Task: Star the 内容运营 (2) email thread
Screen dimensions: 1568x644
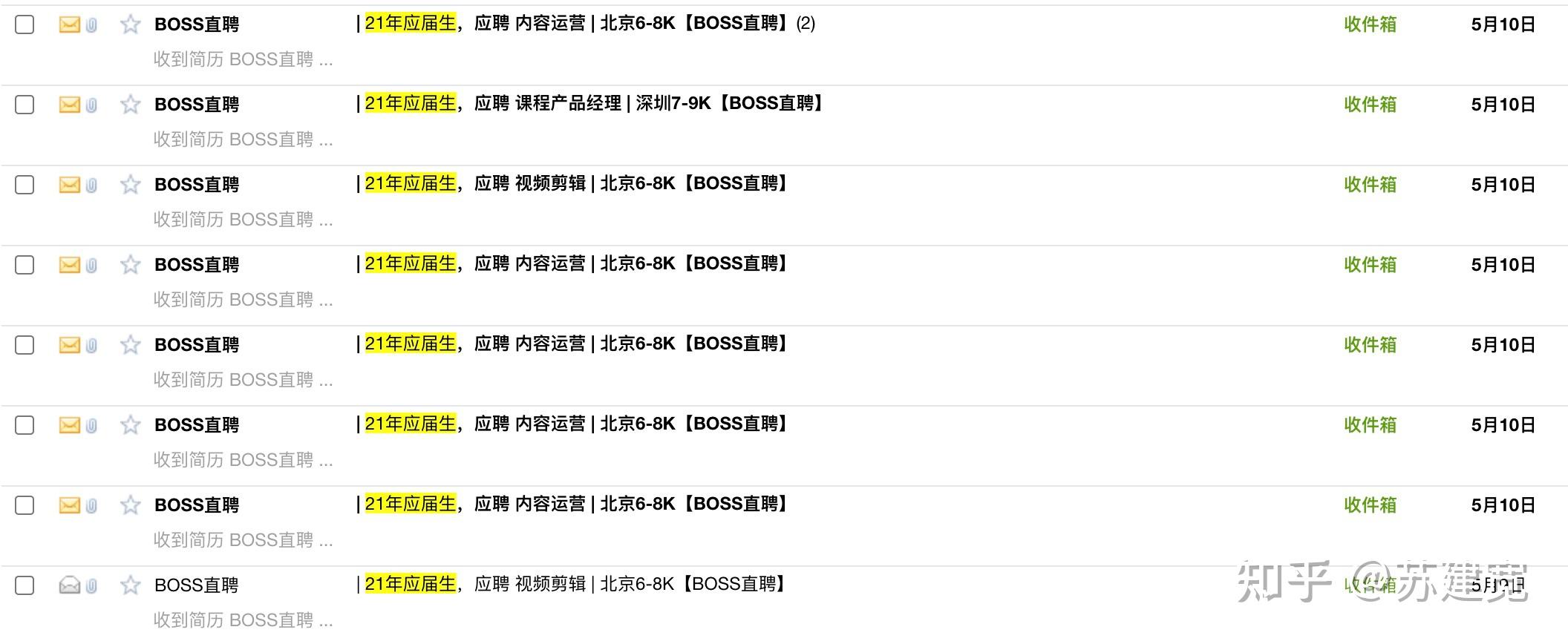Action: click(x=131, y=24)
